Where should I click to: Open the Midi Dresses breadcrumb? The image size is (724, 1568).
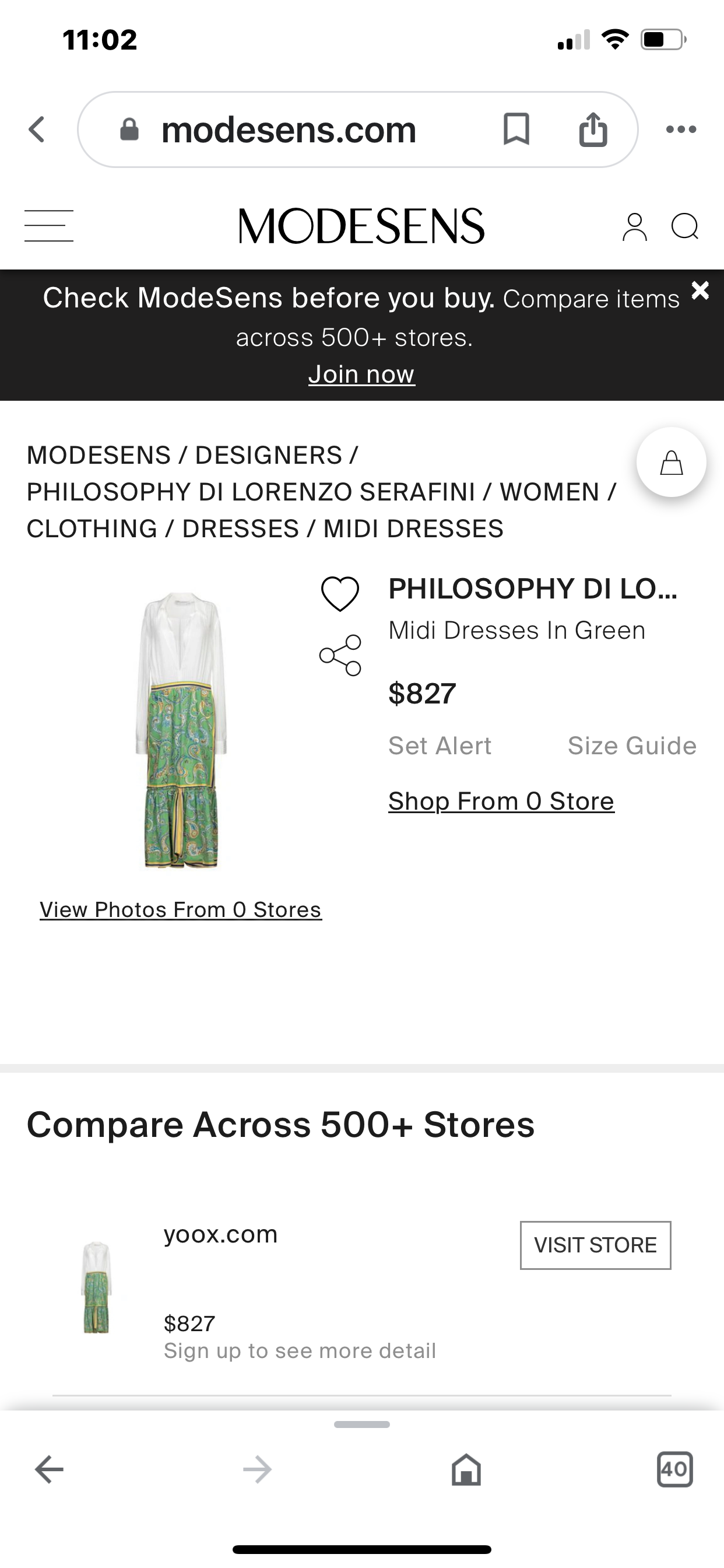pos(413,529)
